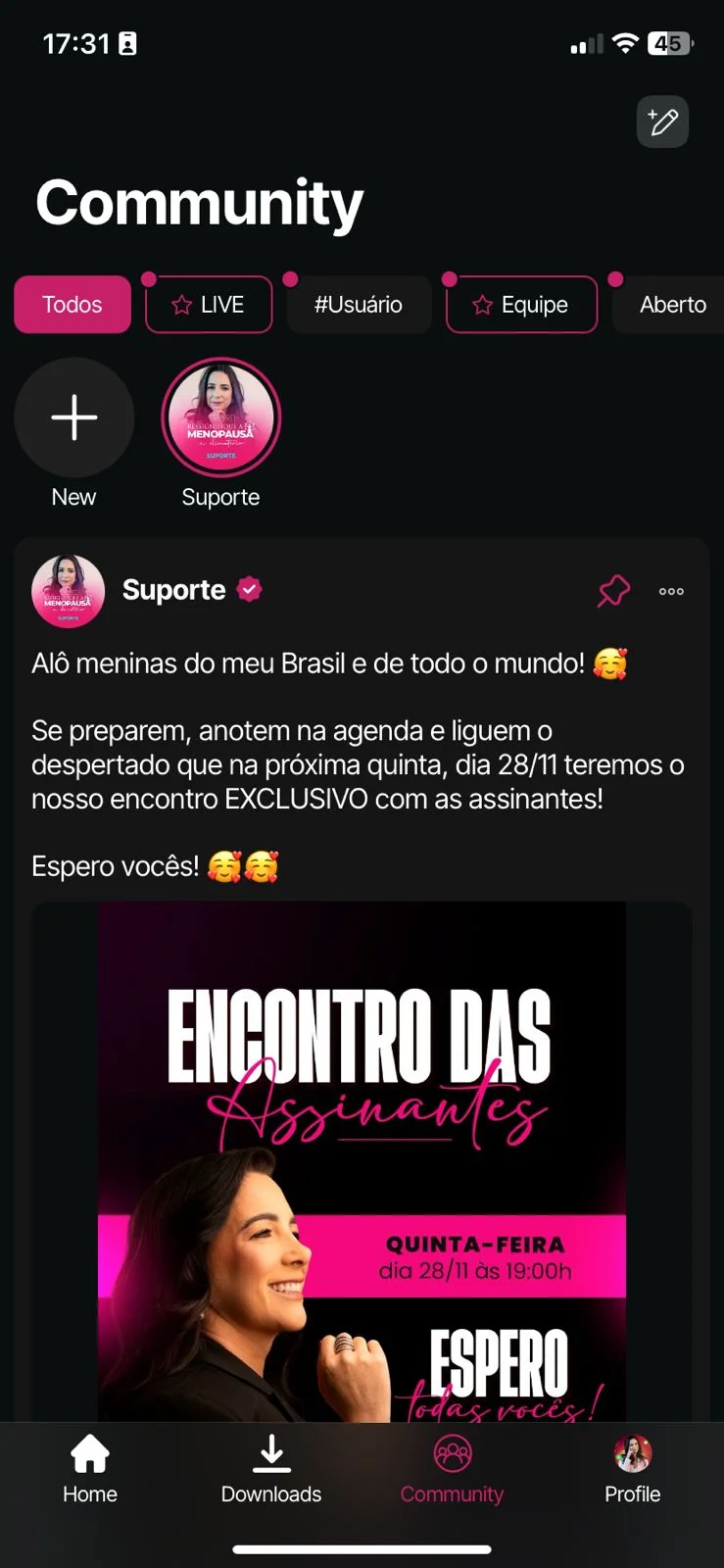
Task: Switch to the LIVE filter
Action: (209, 305)
